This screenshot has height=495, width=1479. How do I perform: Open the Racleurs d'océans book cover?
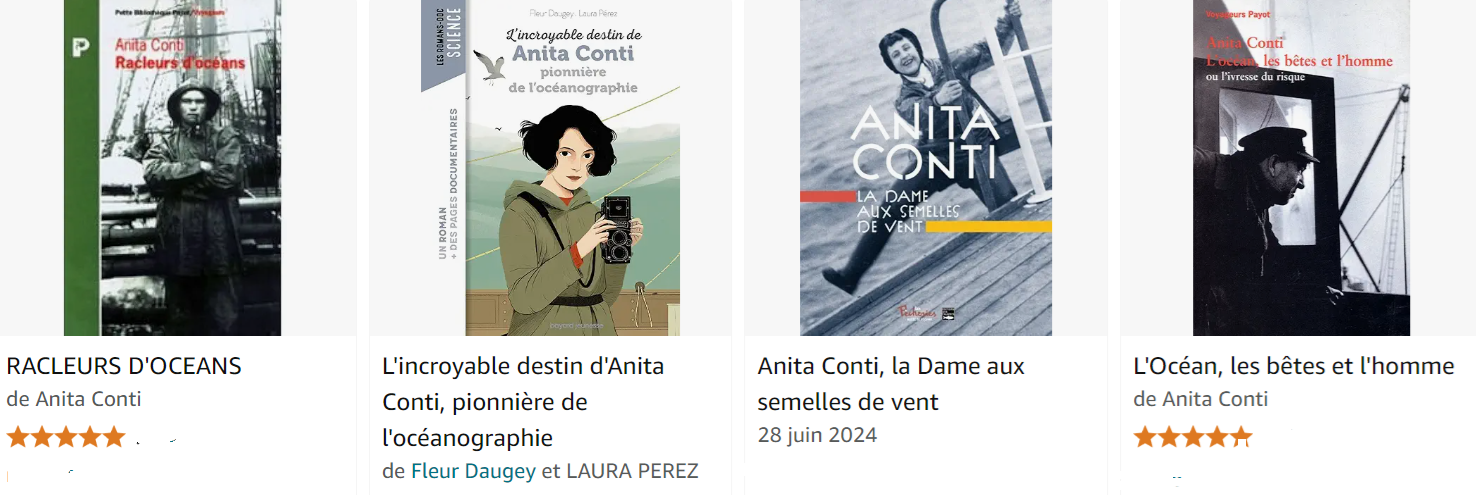(172, 168)
